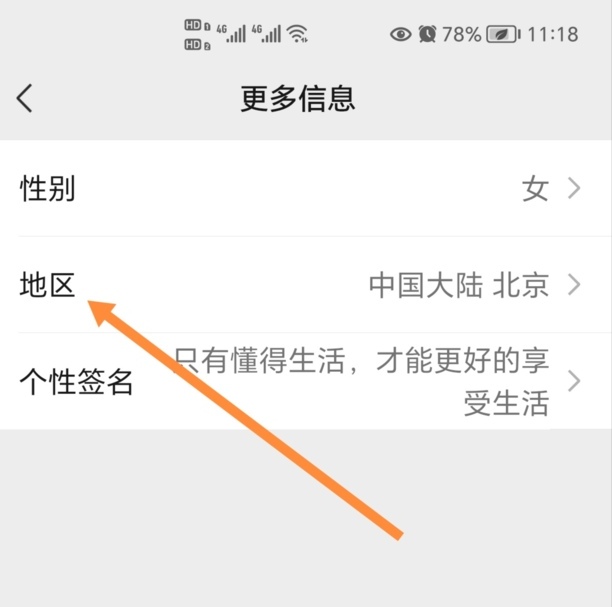Open the 性别 gender setting
This screenshot has width=612, height=607.
pos(305,188)
